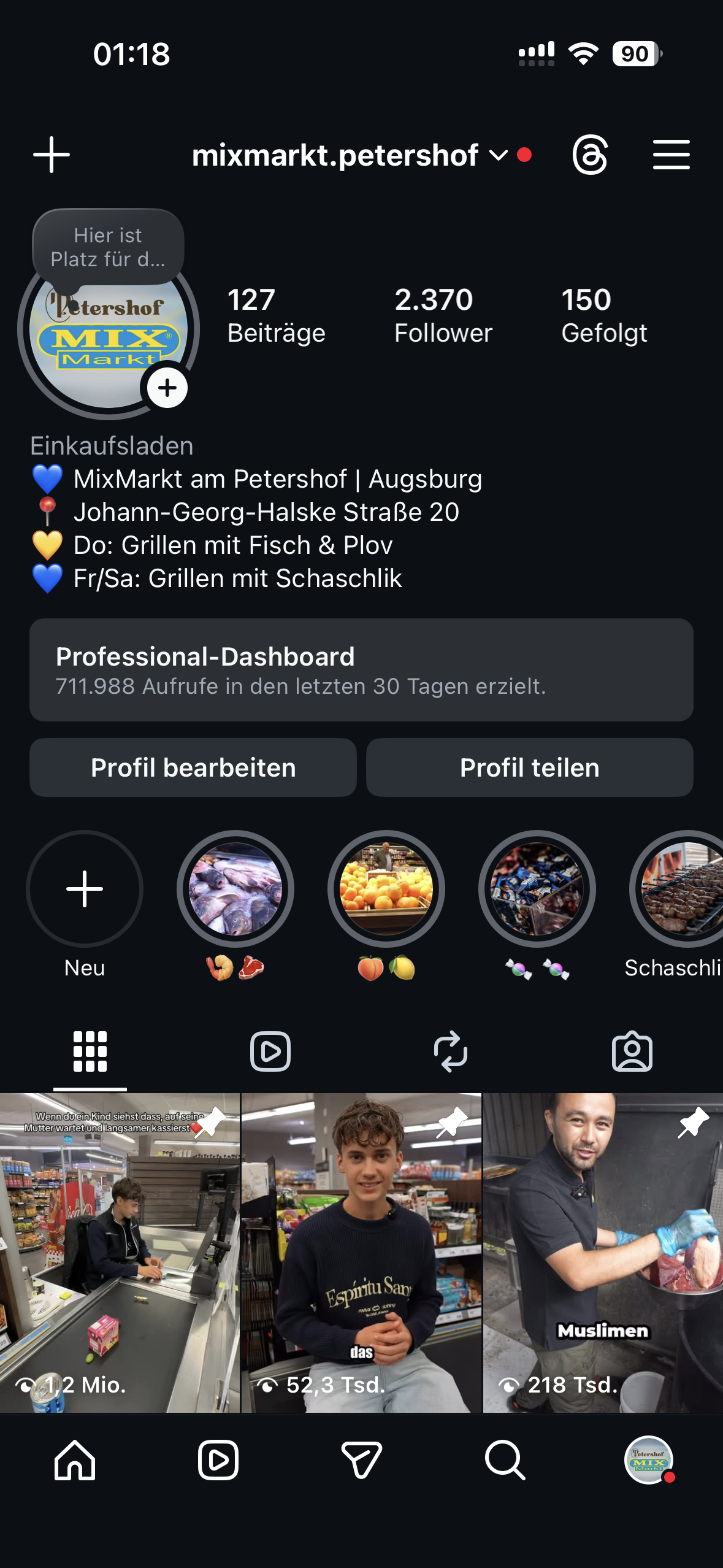Open the pinned reel with 218 Tsd. views
This screenshot has width=723, height=1568.
pyautogui.click(x=603, y=1251)
